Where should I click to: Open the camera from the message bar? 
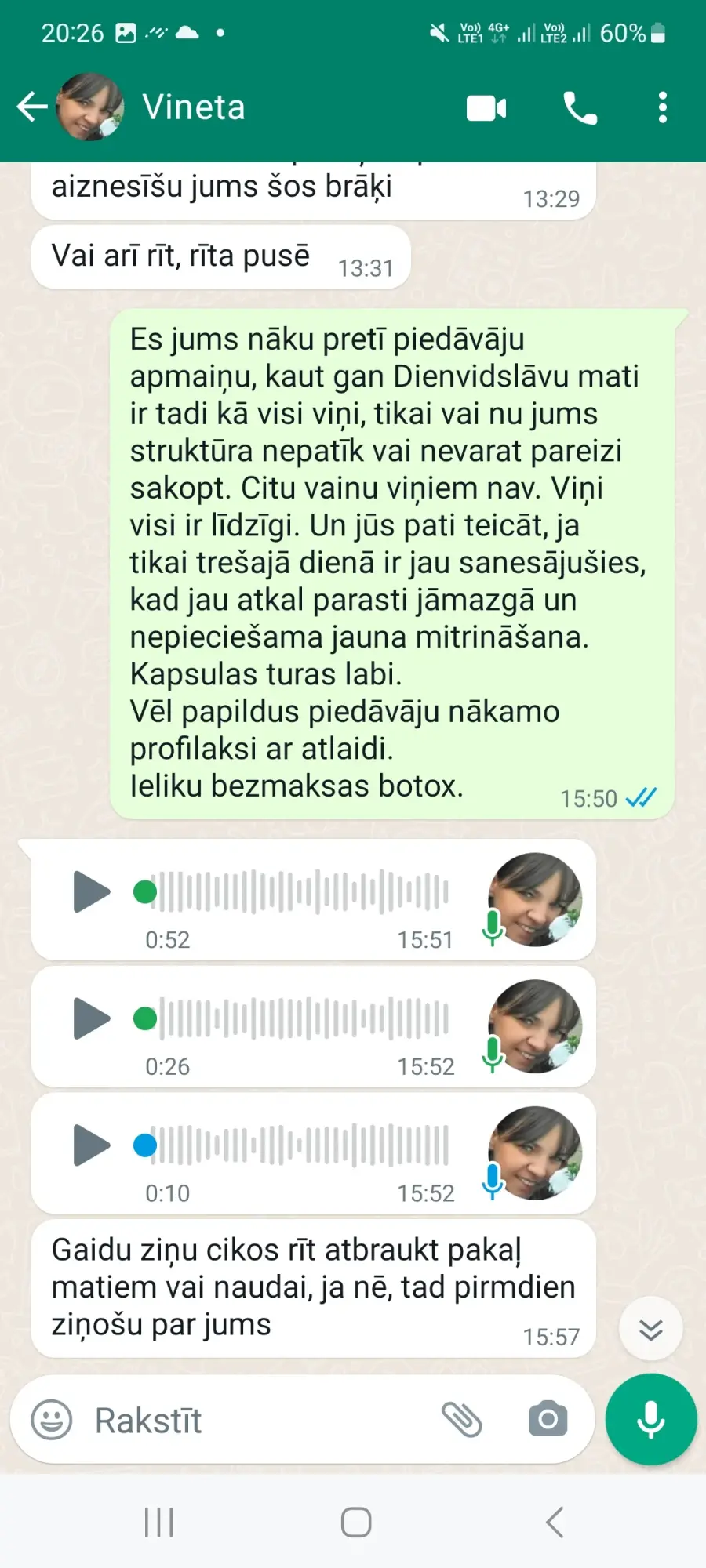(548, 1419)
